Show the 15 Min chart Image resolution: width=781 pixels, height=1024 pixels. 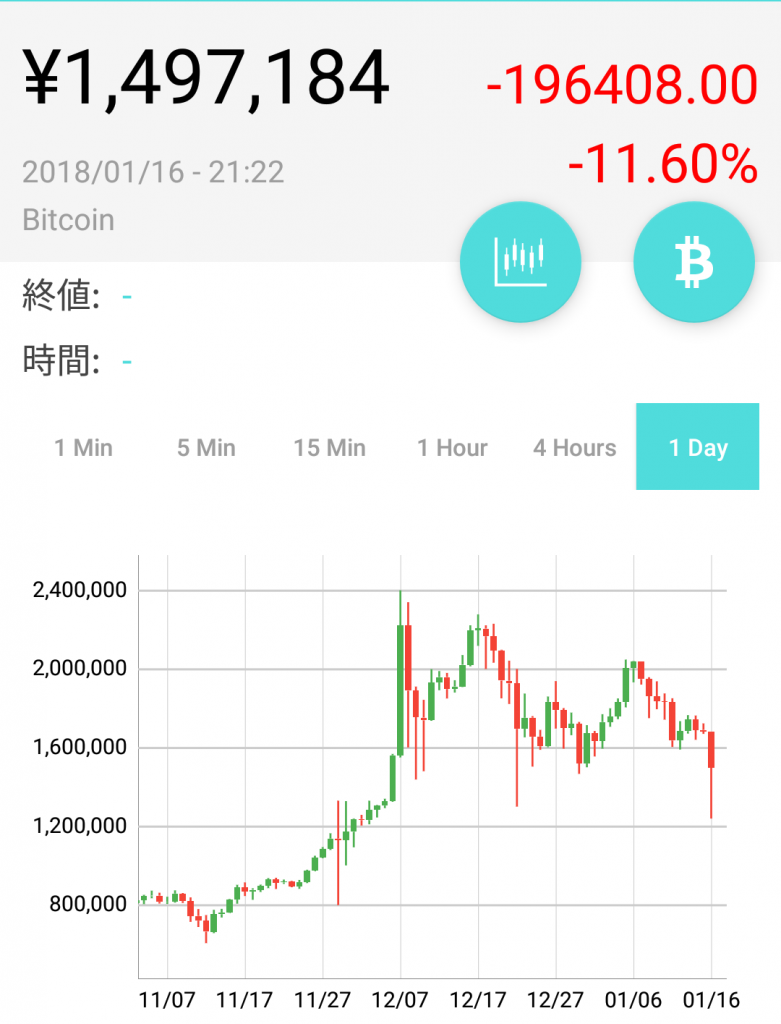click(x=330, y=447)
